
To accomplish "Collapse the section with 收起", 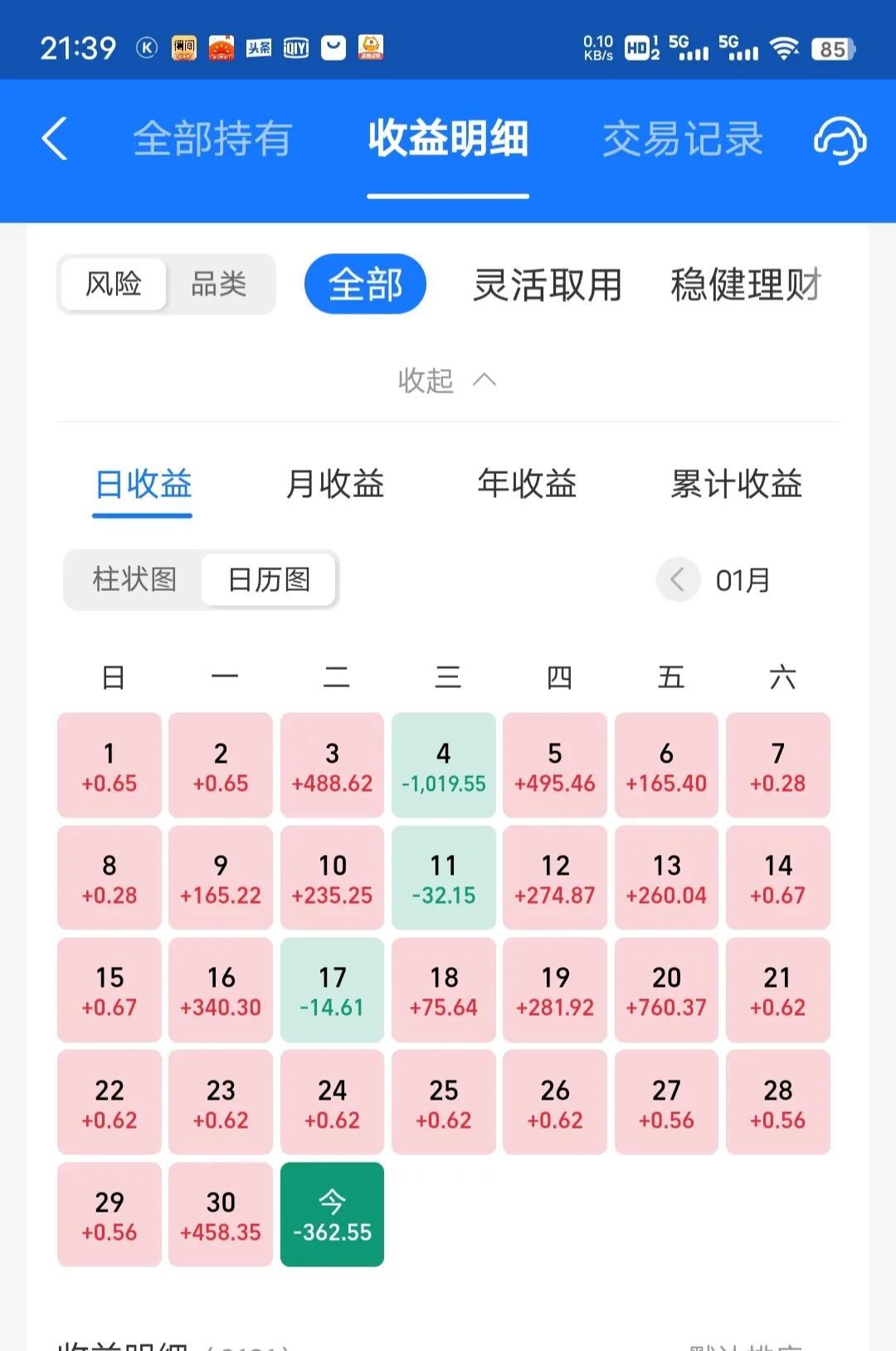I will pyautogui.click(x=446, y=381).
